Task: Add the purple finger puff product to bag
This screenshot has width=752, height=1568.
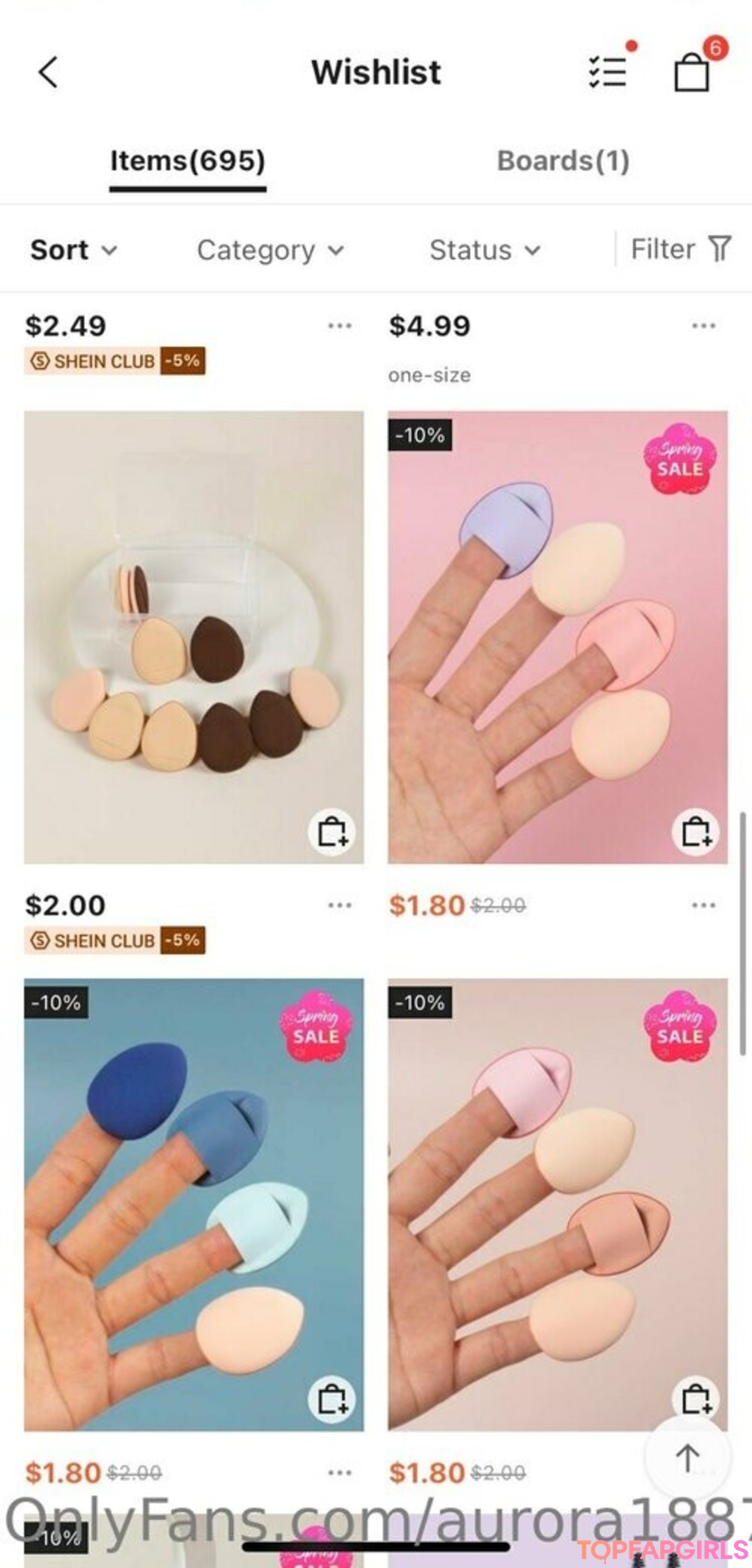Action: click(696, 832)
